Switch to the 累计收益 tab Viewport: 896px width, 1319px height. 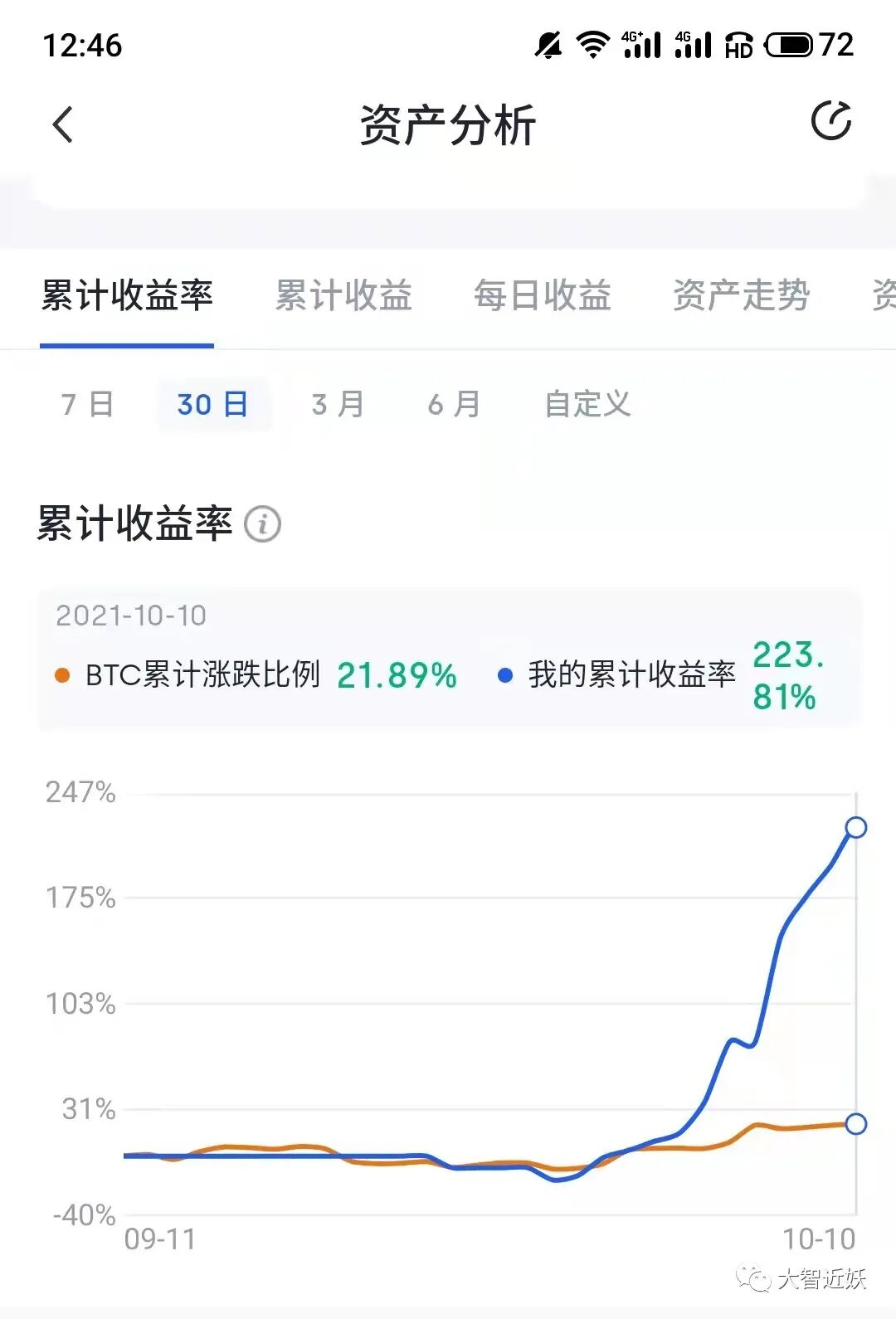pyautogui.click(x=343, y=295)
